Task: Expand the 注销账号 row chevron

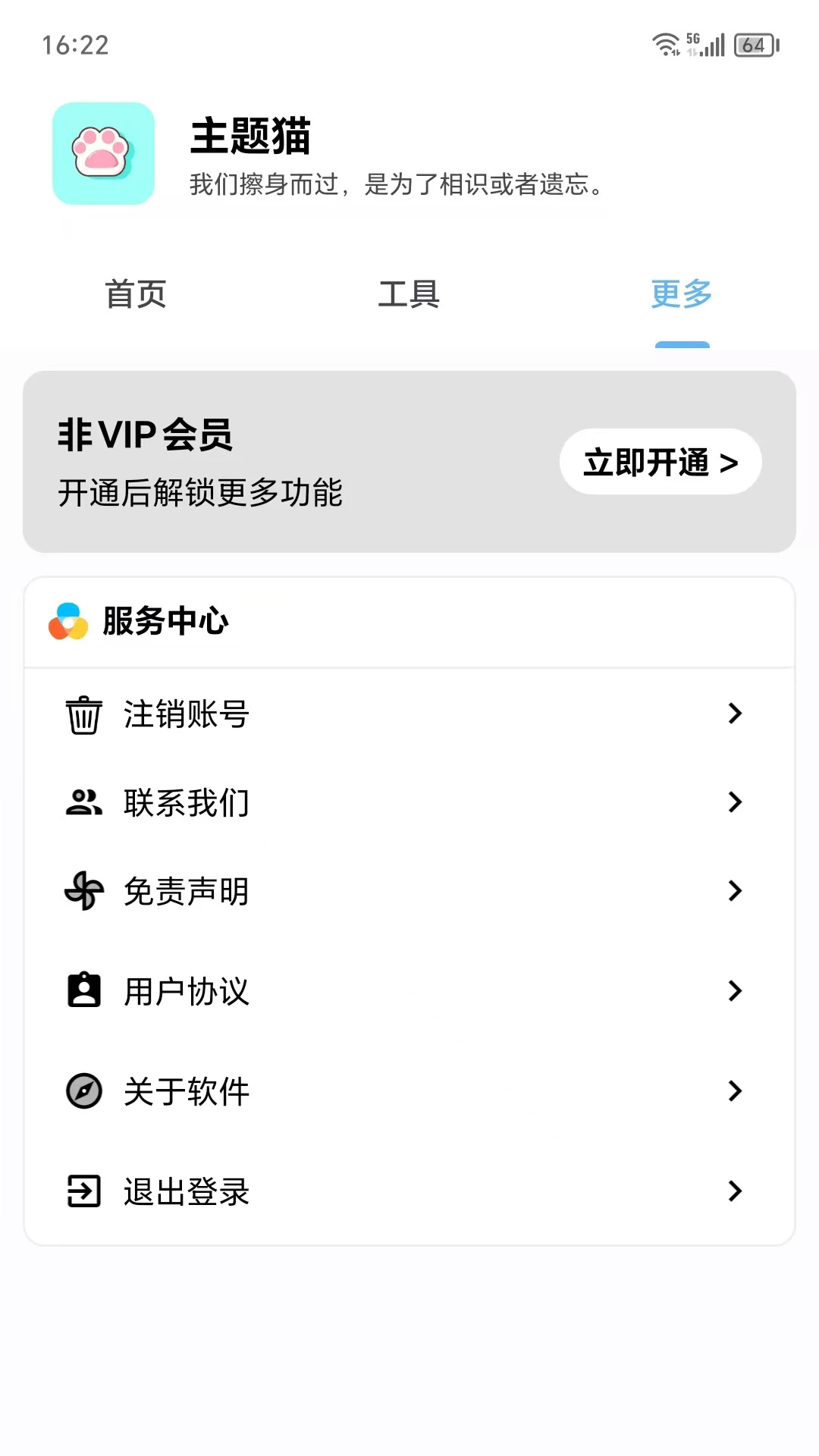Action: click(734, 714)
